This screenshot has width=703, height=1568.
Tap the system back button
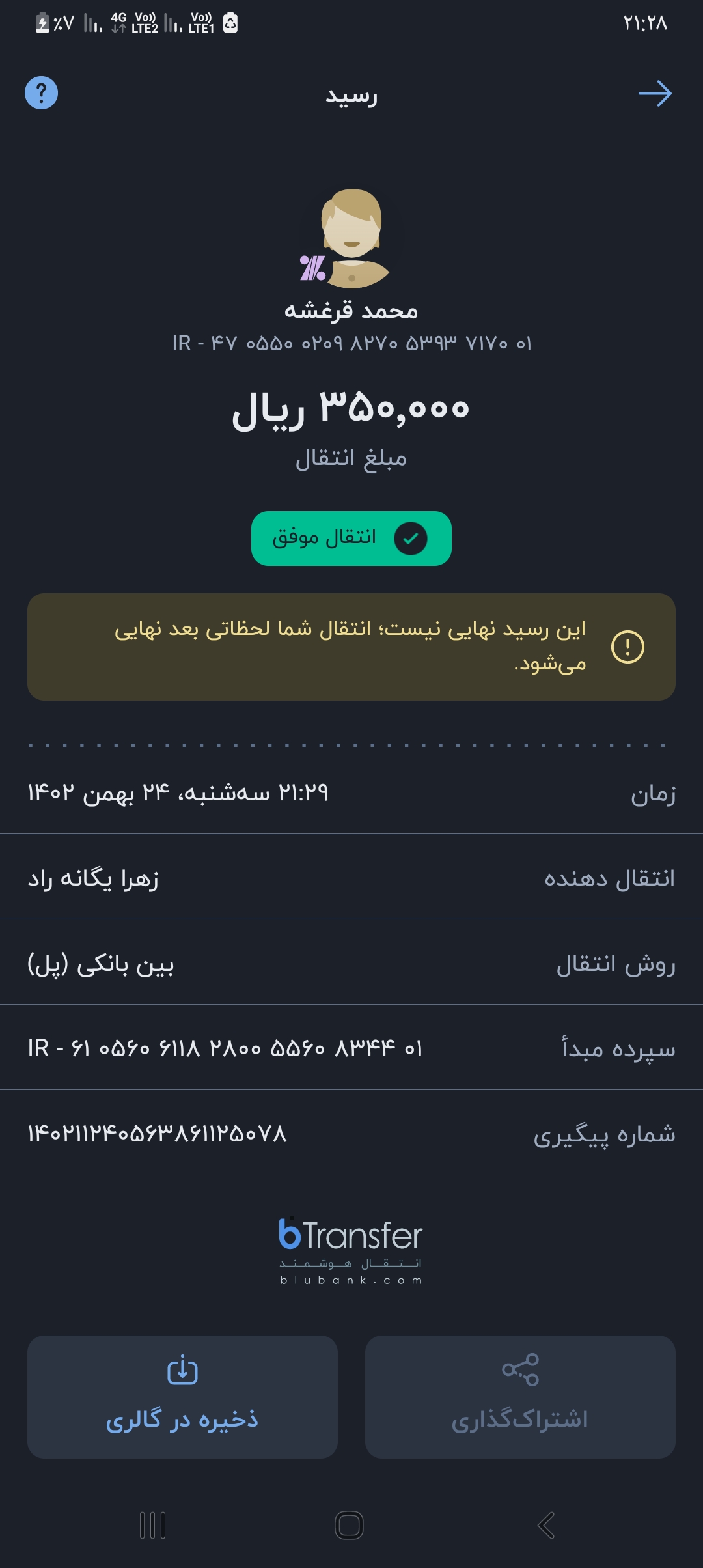(546, 1525)
